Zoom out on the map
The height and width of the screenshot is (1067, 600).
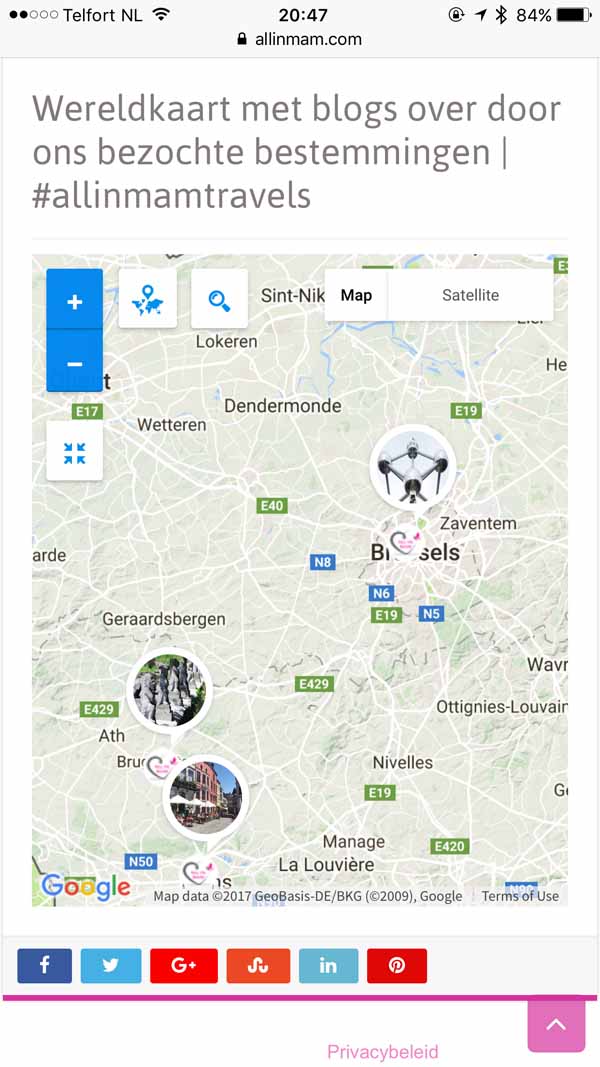74,362
